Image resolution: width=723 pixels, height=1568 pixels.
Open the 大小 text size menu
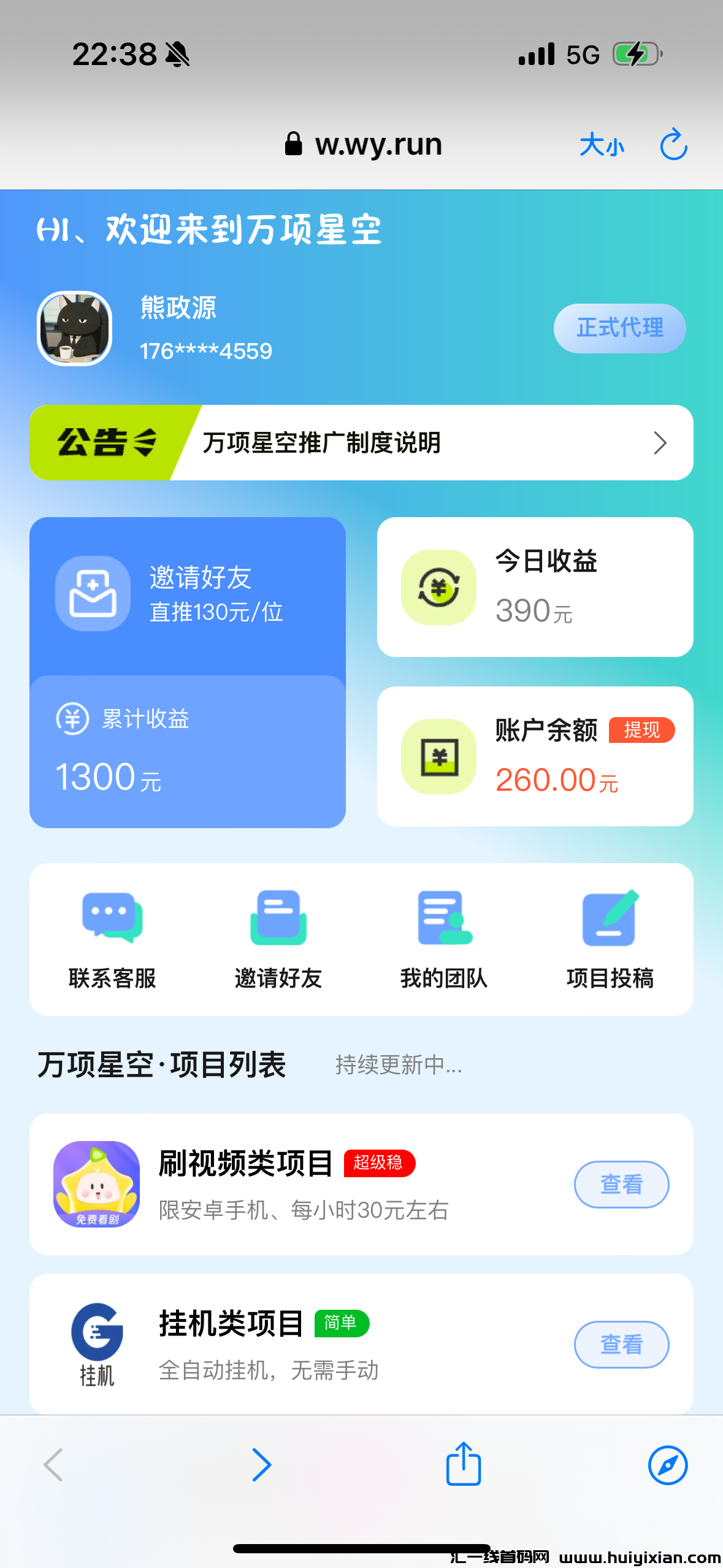point(602,145)
